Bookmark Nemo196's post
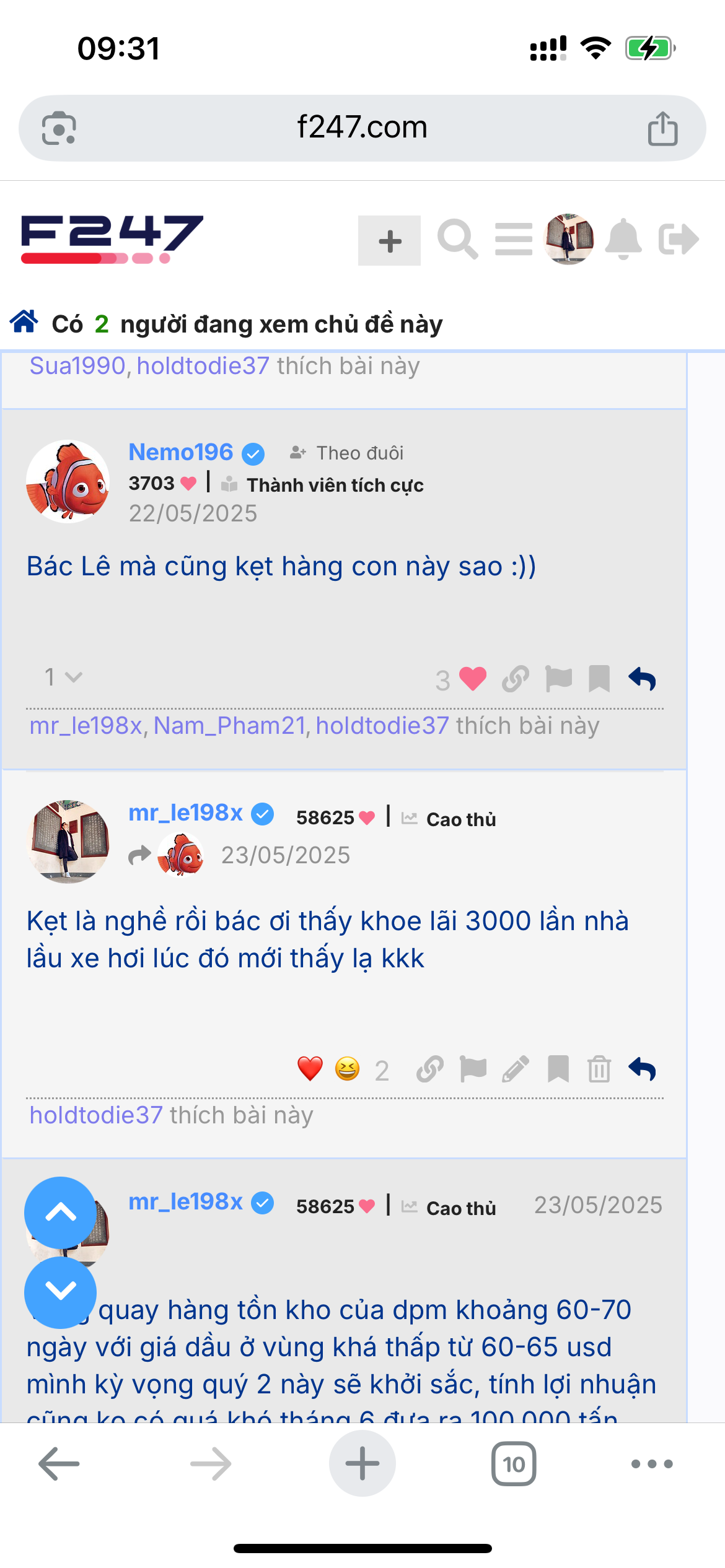Image resolution: width=725 pixels, height=1568 pixels. click(599, 679)
